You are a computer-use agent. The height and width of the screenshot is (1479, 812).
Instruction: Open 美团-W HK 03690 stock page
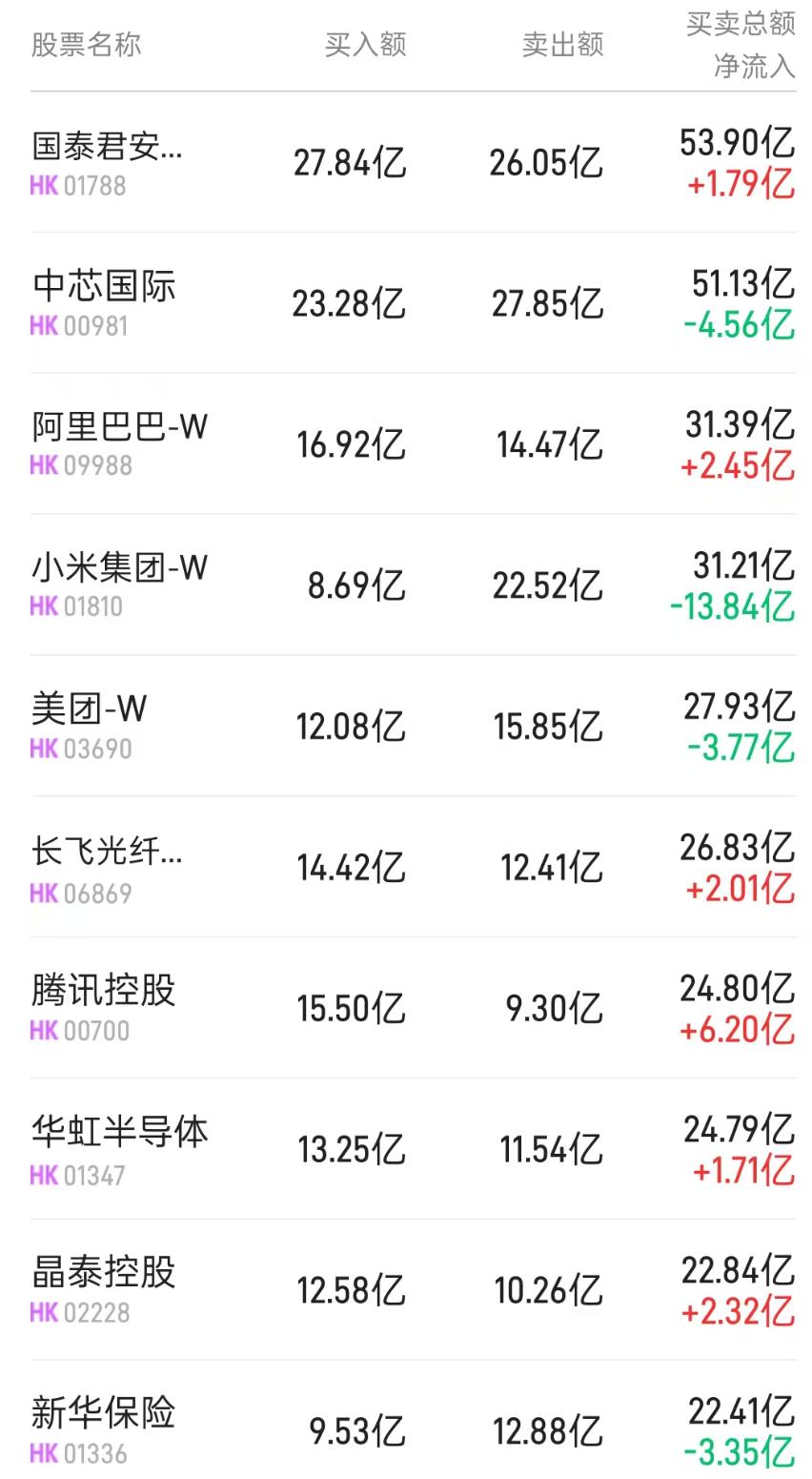tap(90, 726)
